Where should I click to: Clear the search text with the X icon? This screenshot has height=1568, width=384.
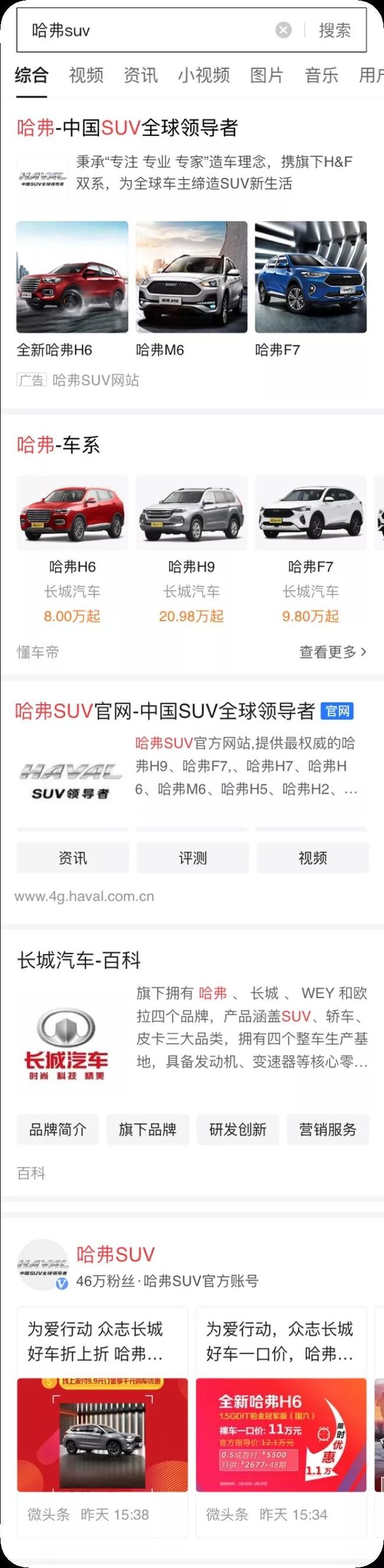[284, 30]
